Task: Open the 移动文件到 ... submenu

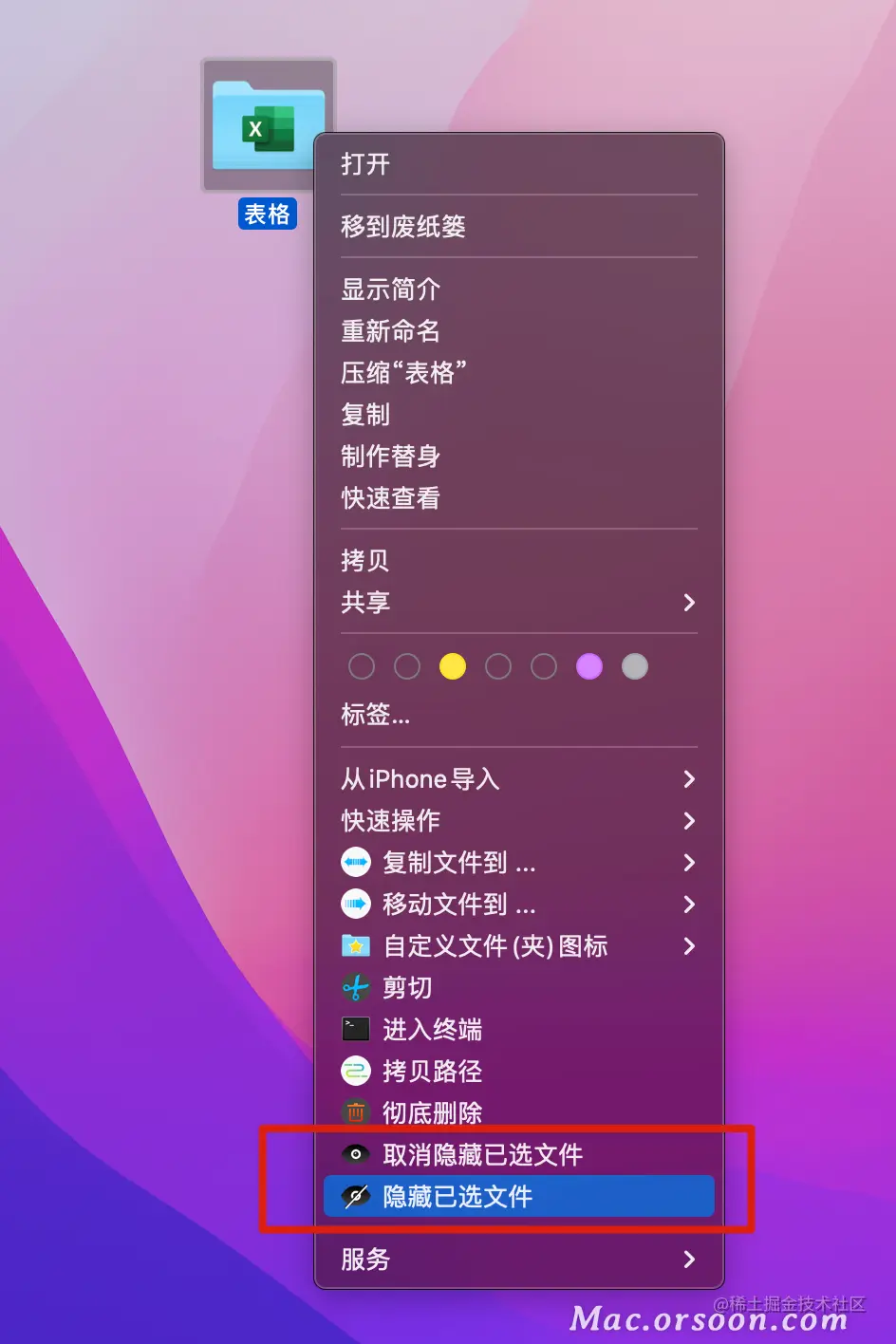Action: click(458, 905)
